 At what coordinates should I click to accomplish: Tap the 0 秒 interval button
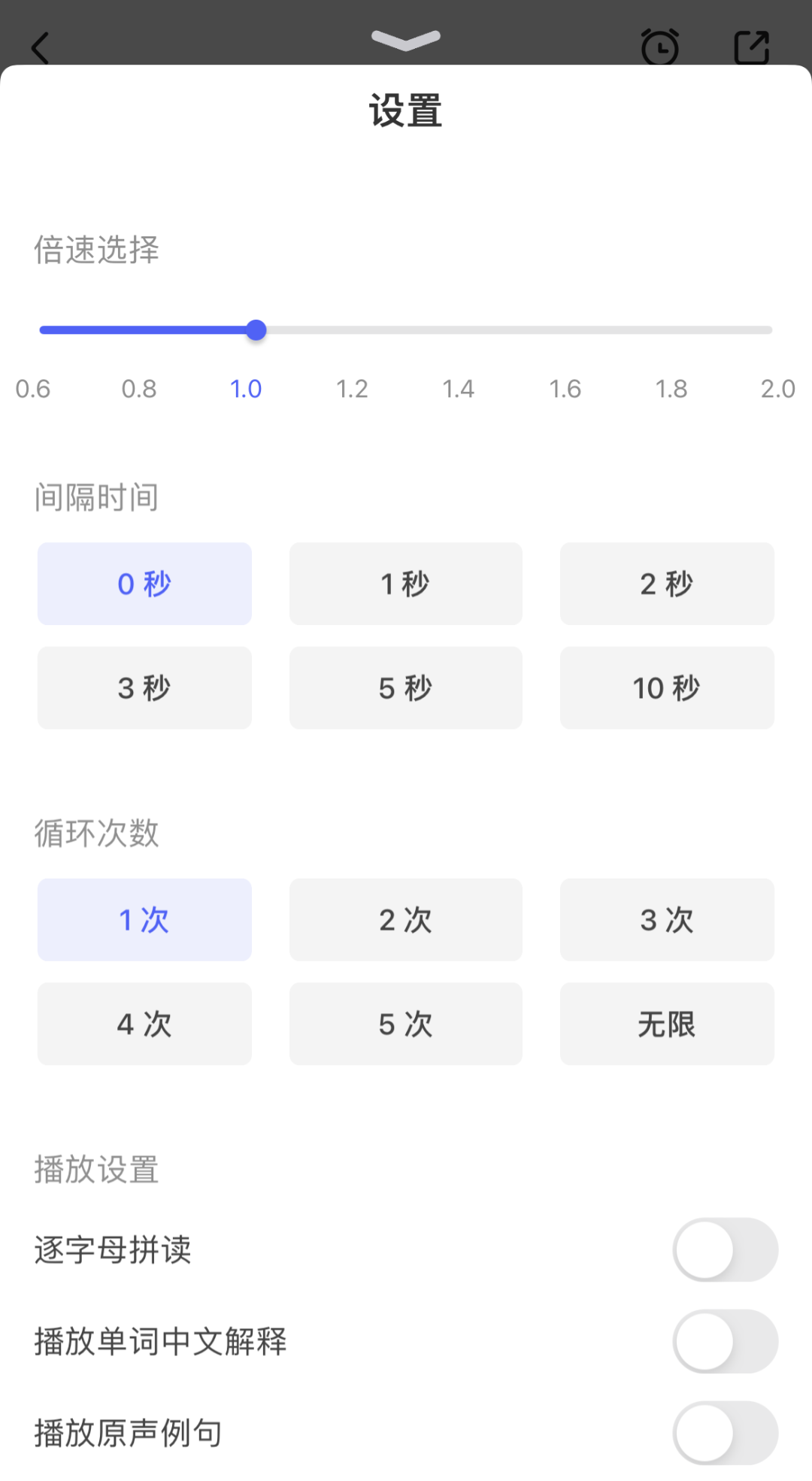point(144,584)
